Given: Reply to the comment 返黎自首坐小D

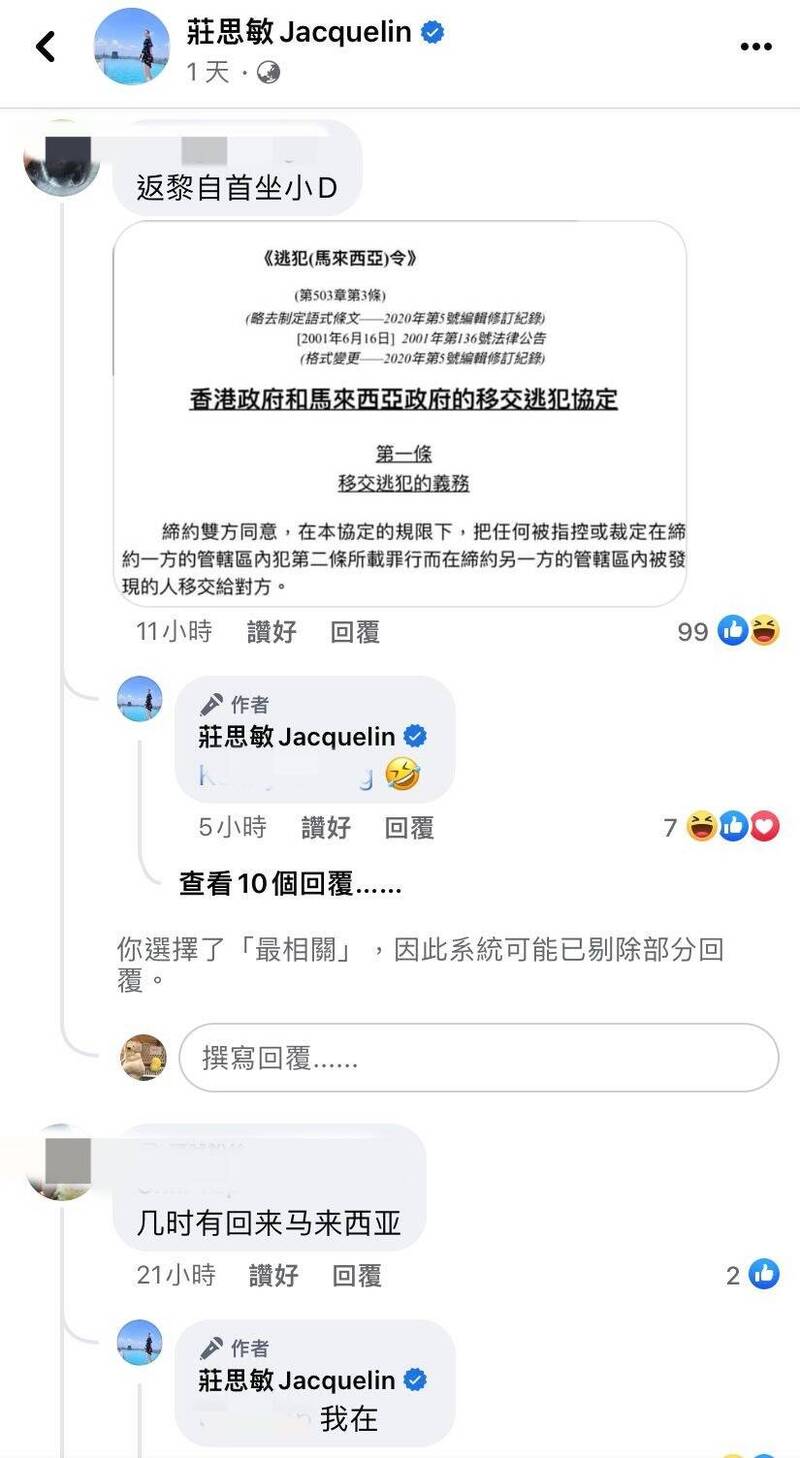Looking at the screenshot, I should coord(355,631).
